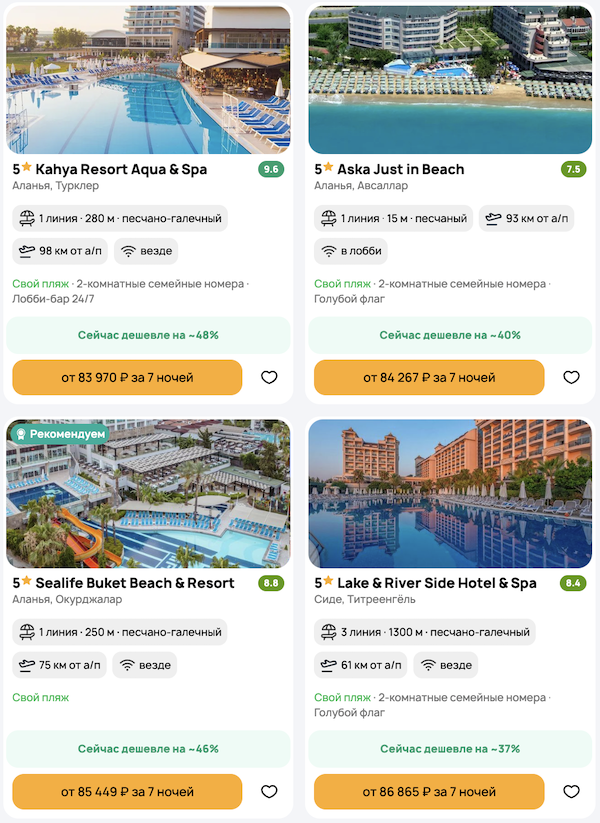Select the 83 970 ₽ for 7 nights offer
This screenshot has width=600, height=823.
coord(127,378)
